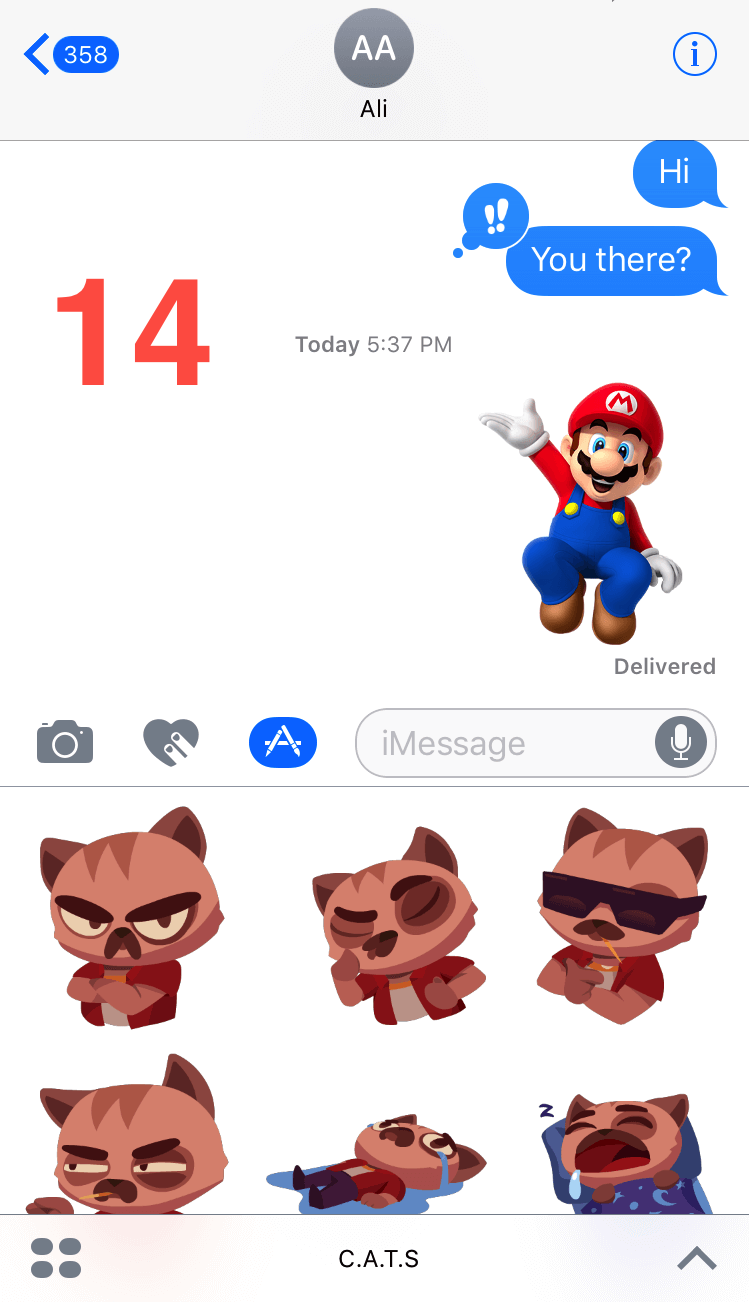
Task: Toggle the iMessage App Store drawer
Action: [283, 742]
